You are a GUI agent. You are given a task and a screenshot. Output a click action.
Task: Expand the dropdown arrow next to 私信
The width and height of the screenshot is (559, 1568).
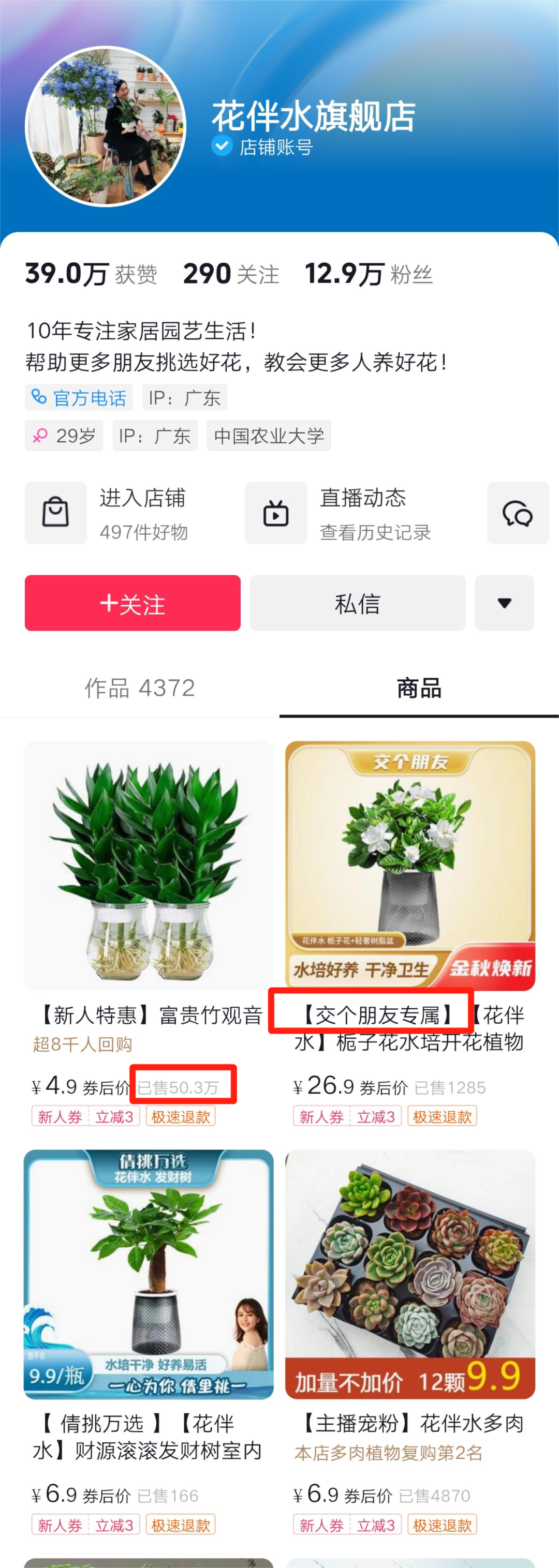(x=504, y=603)
